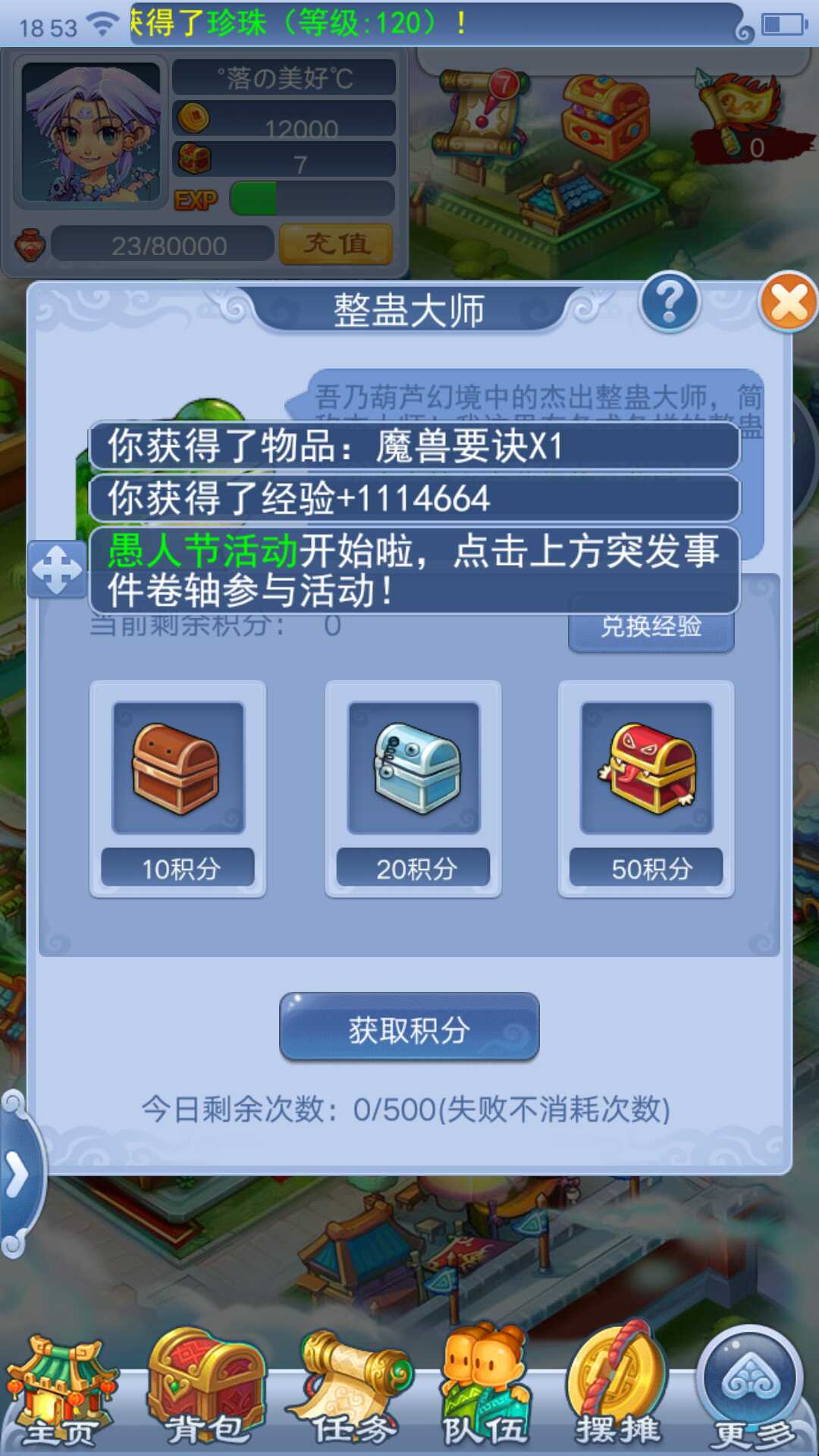Tap the 充值 recharge button

click(x=336, y=244)
